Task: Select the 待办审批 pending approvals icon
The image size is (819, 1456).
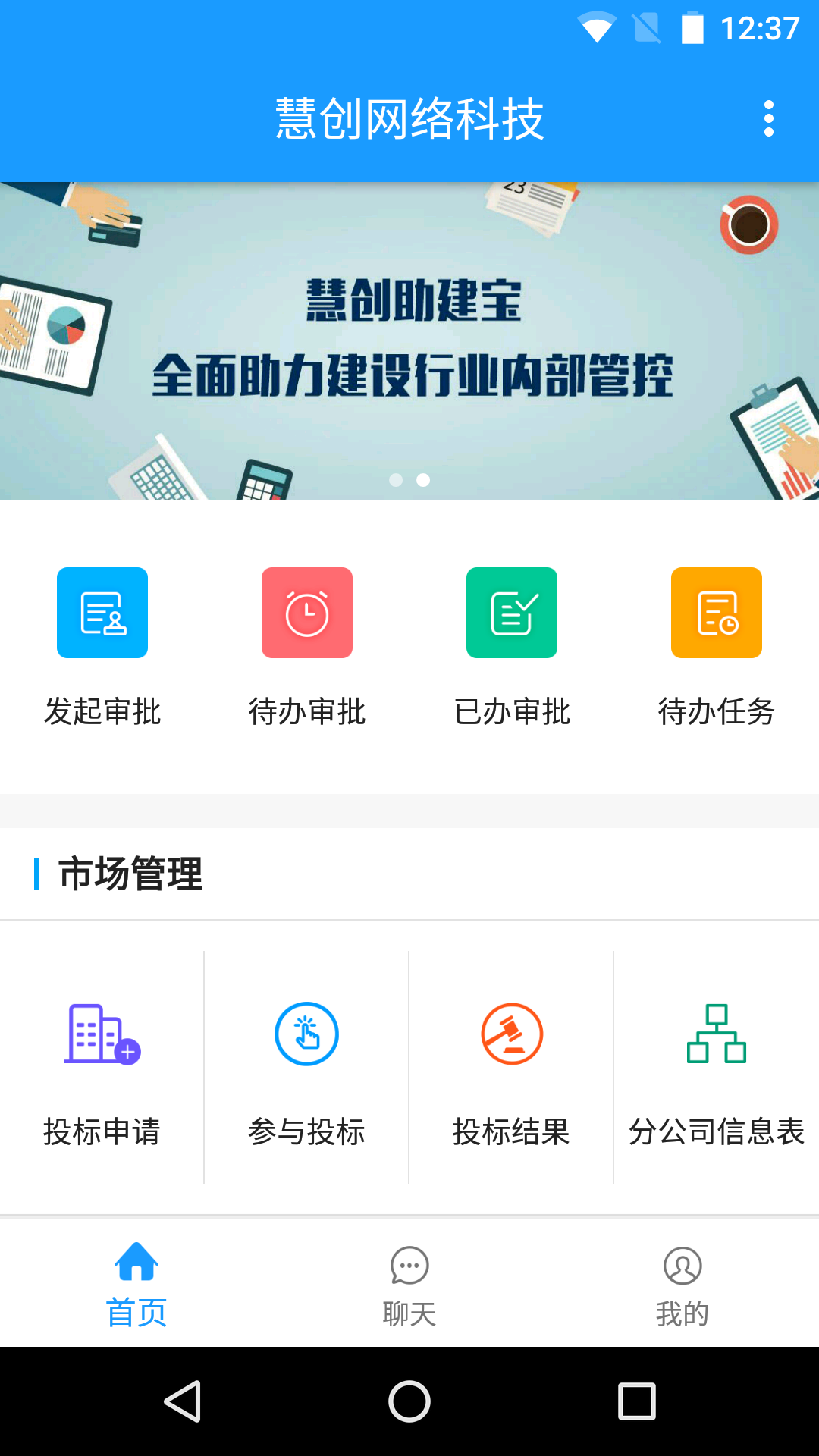Action: point(307,612)
